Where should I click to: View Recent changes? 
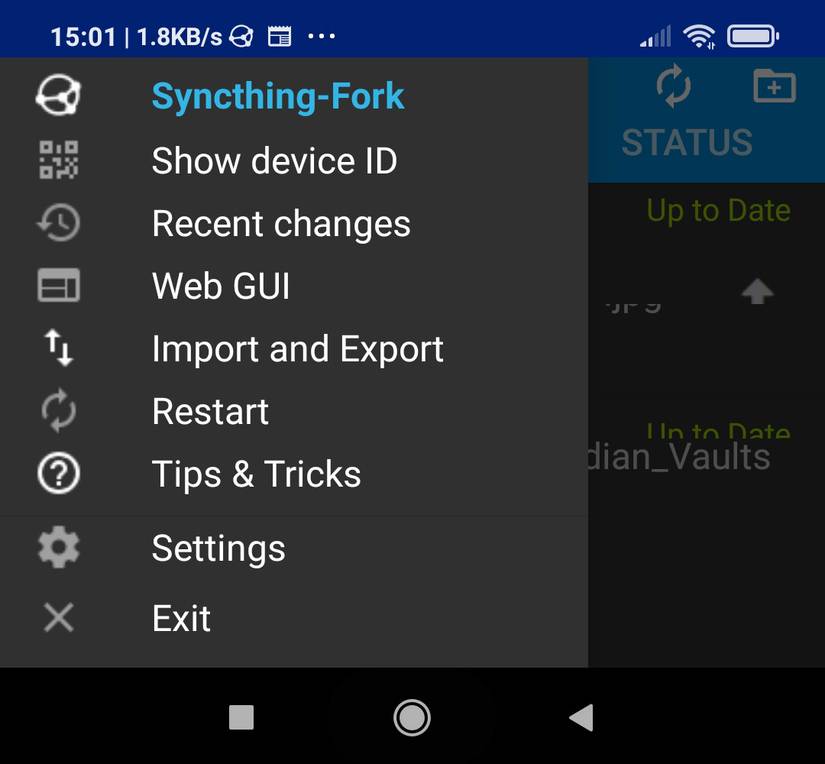click(x=280, y=224)
